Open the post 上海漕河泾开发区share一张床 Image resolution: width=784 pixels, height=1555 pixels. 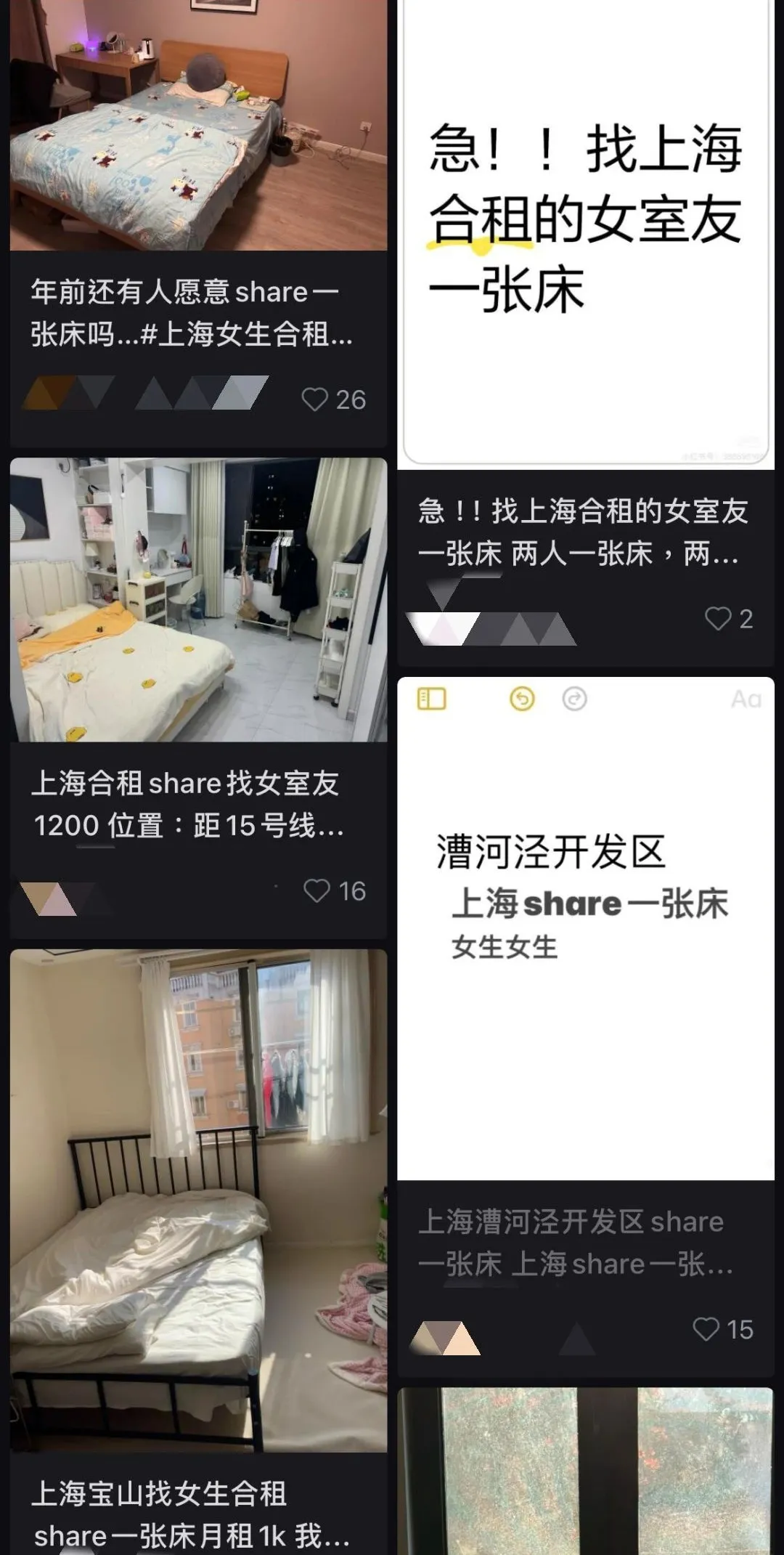pos(585,930)
